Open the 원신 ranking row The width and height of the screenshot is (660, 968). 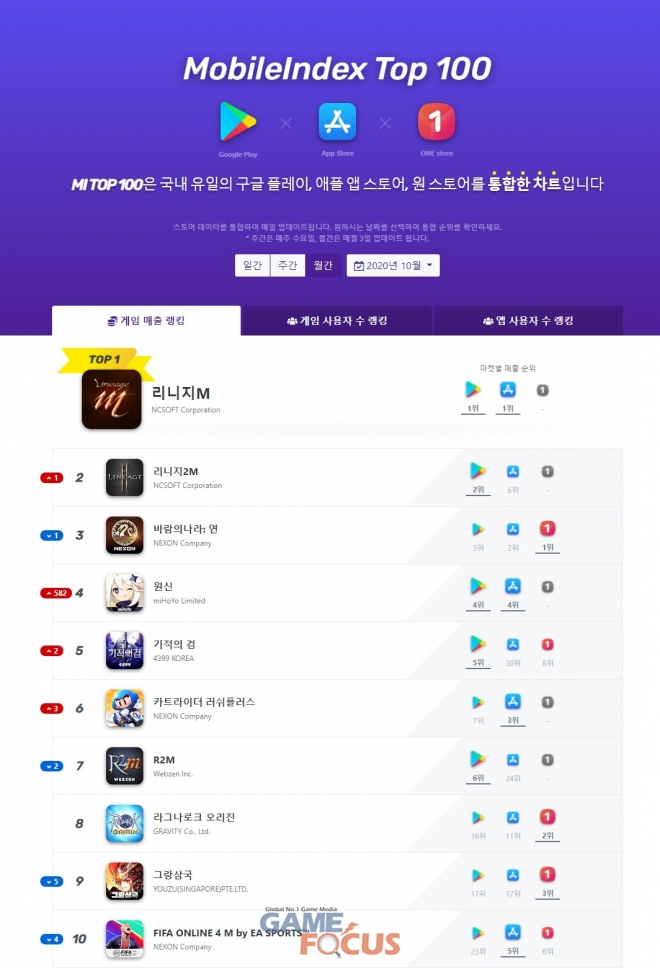pos(164,586)
